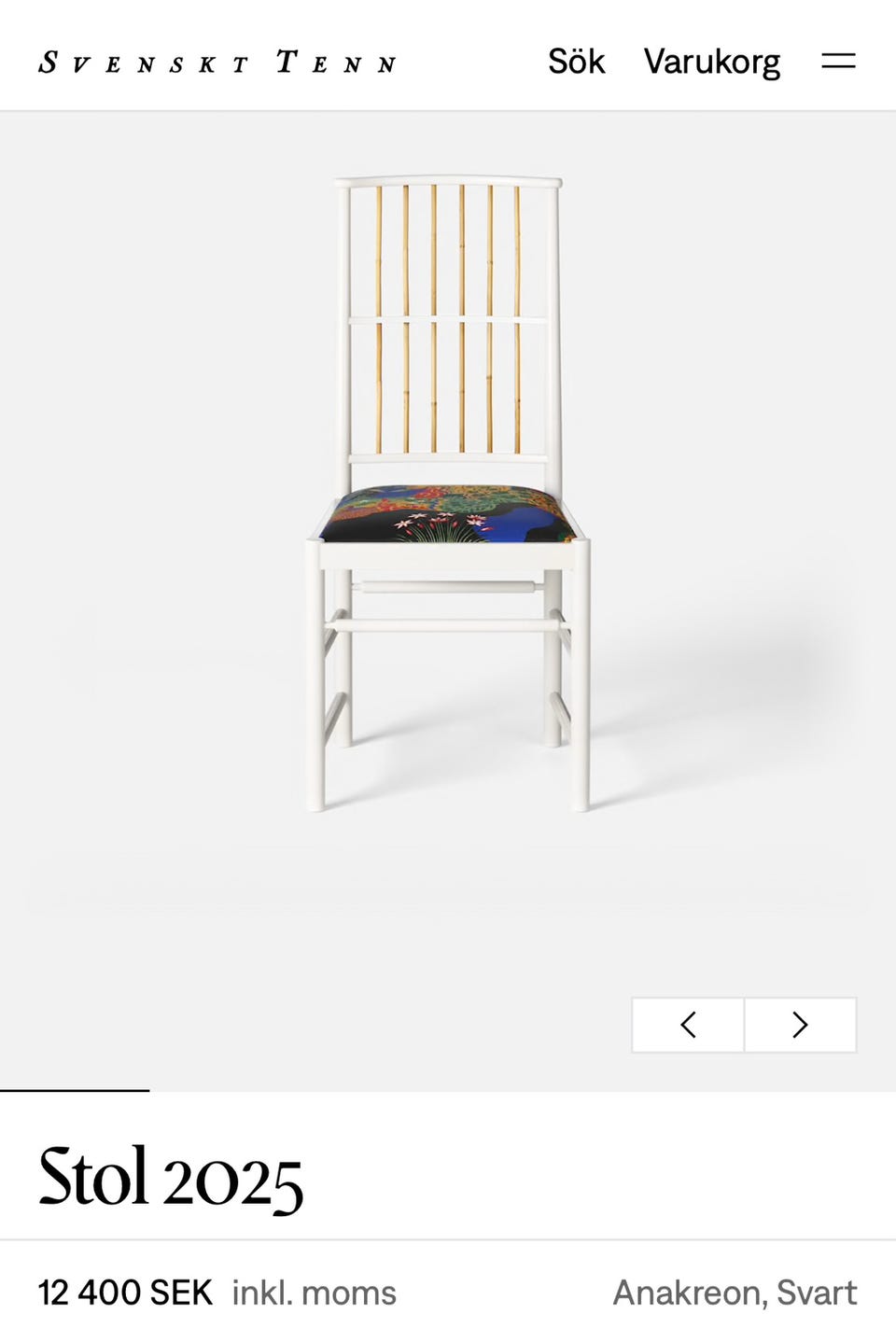
Task: Show the next product image
Action: tap(800, 1025)
